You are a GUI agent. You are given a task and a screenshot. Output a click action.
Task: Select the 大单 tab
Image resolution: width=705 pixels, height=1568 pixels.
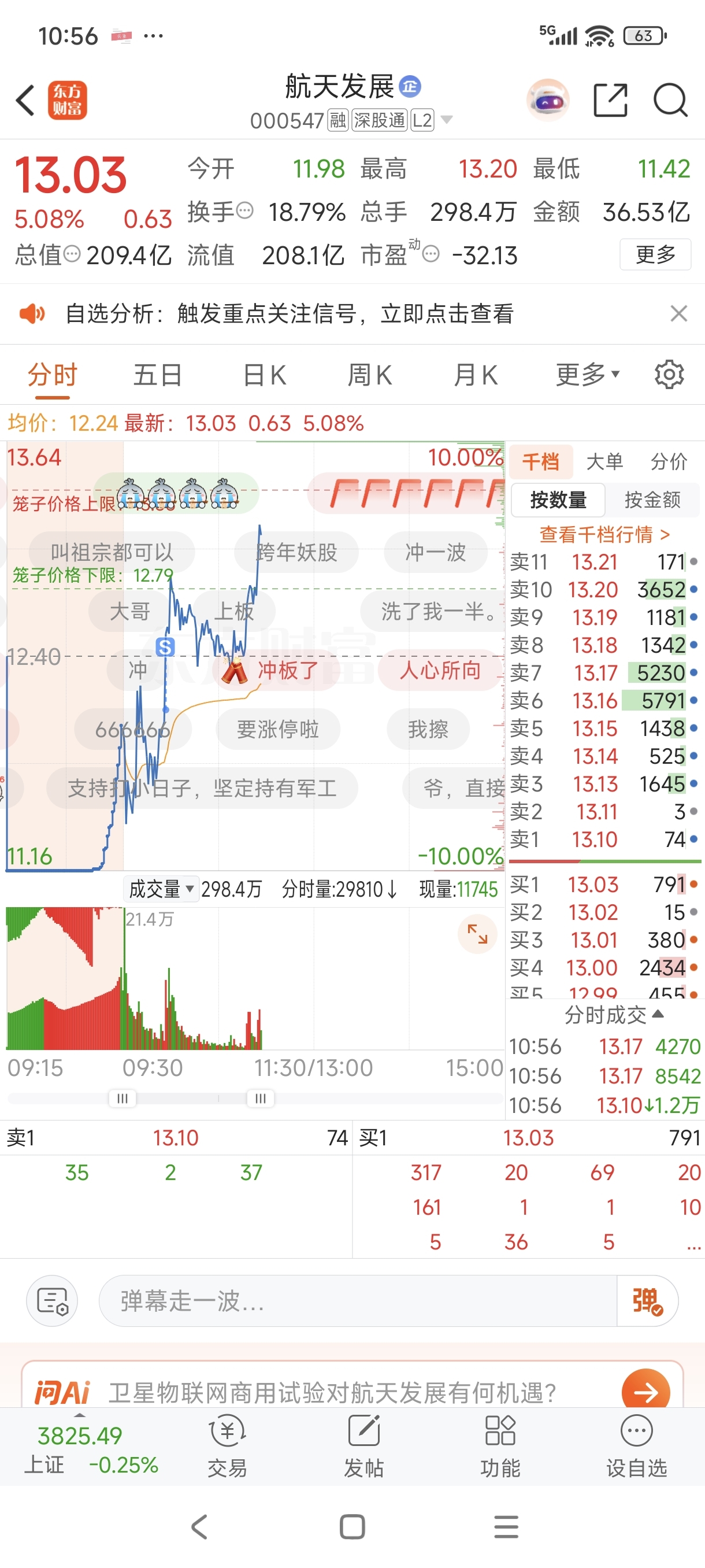(604, 462)
